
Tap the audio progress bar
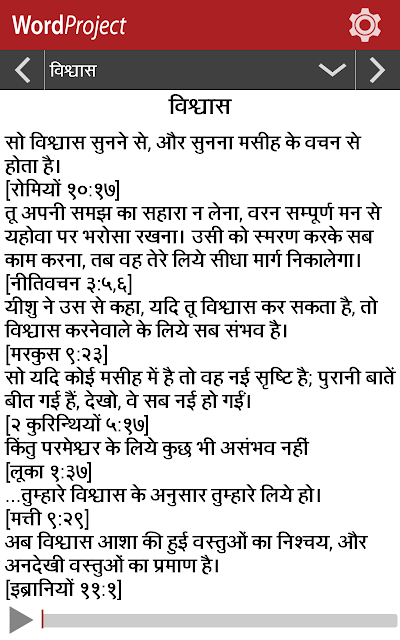tap(220, 620)
